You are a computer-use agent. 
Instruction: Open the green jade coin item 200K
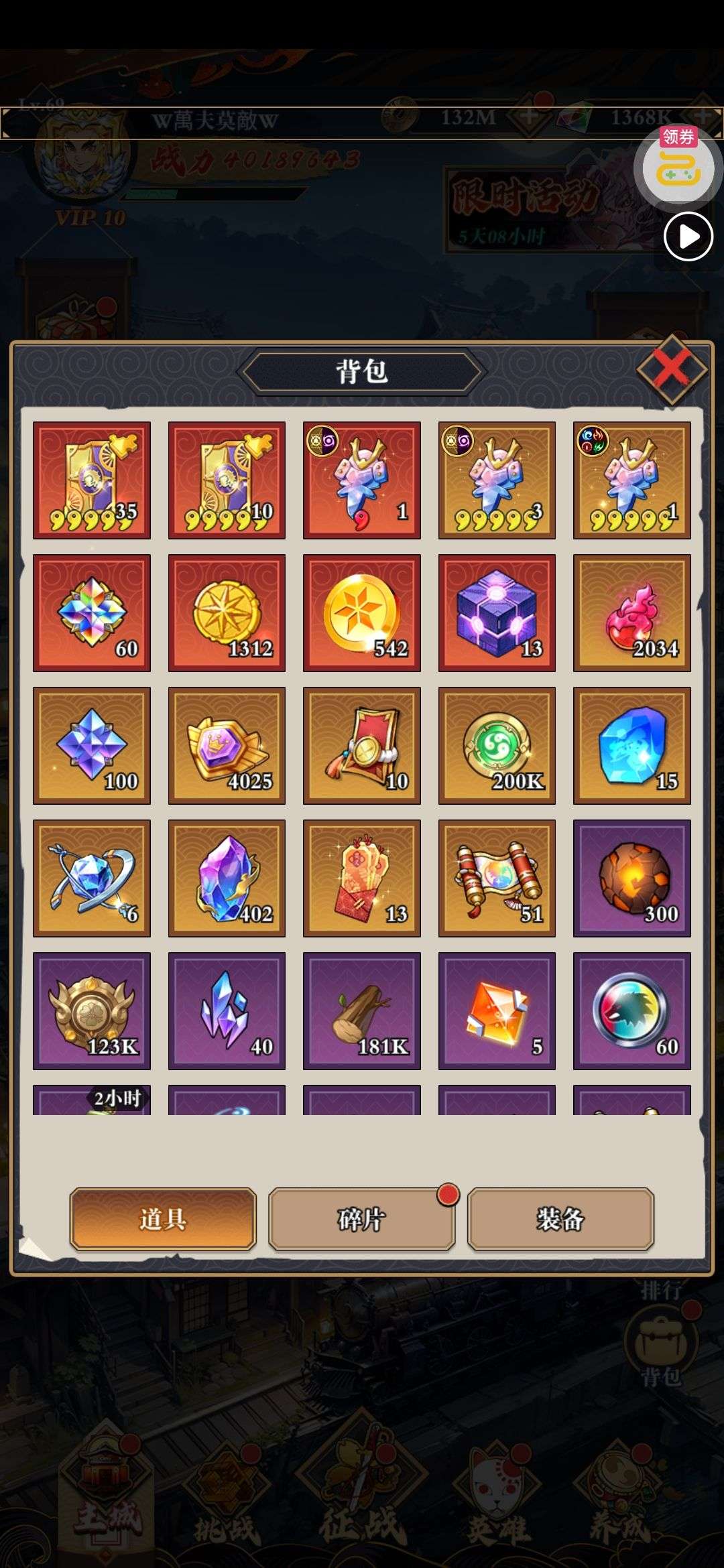tap(497, 746)
